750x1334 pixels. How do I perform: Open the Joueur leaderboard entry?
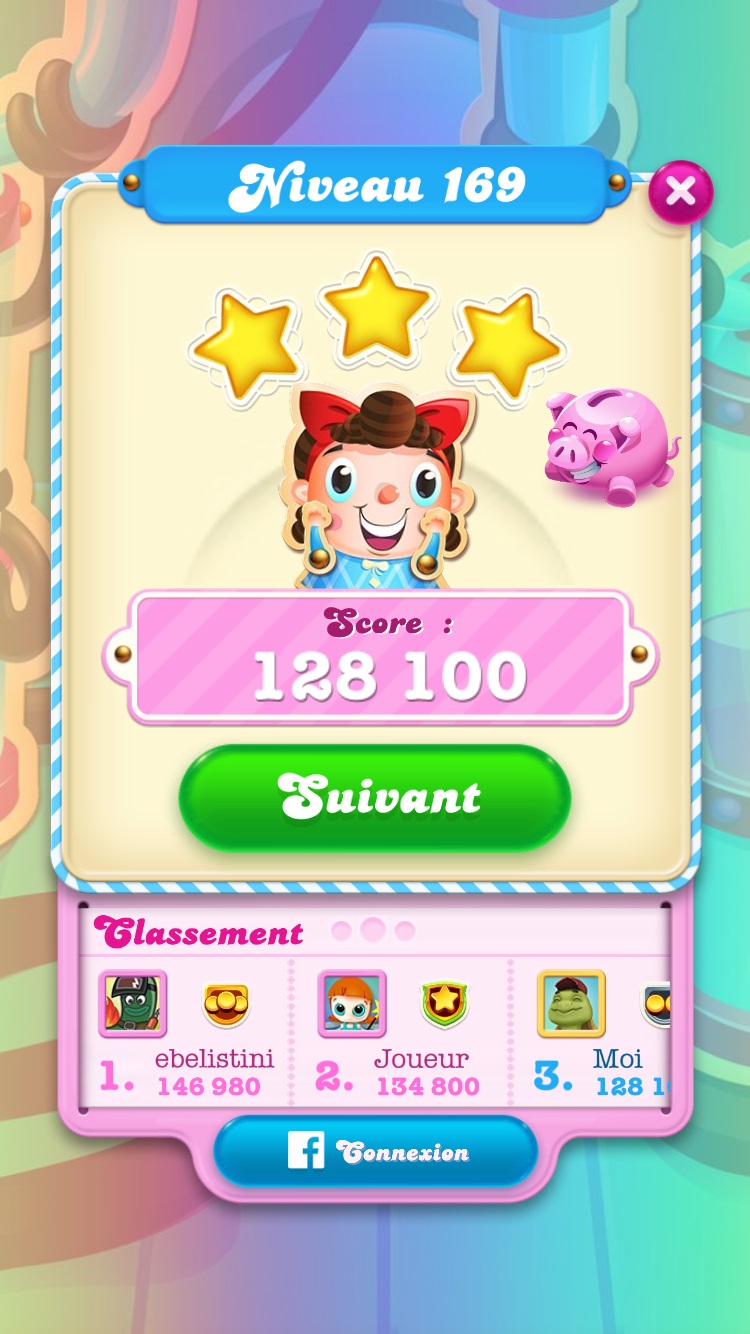[x=402, y=1035]
